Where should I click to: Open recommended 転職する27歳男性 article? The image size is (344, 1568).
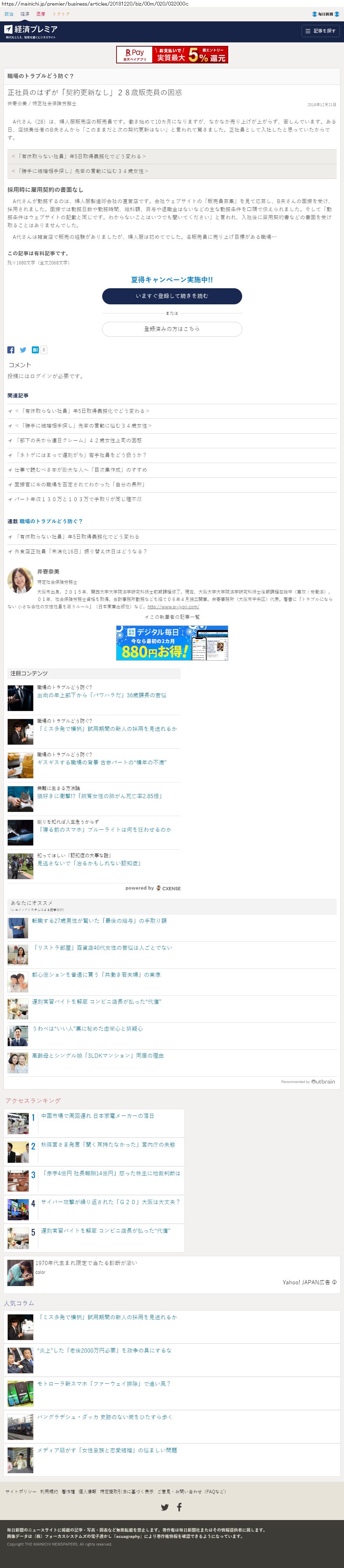tap(99, 921)
